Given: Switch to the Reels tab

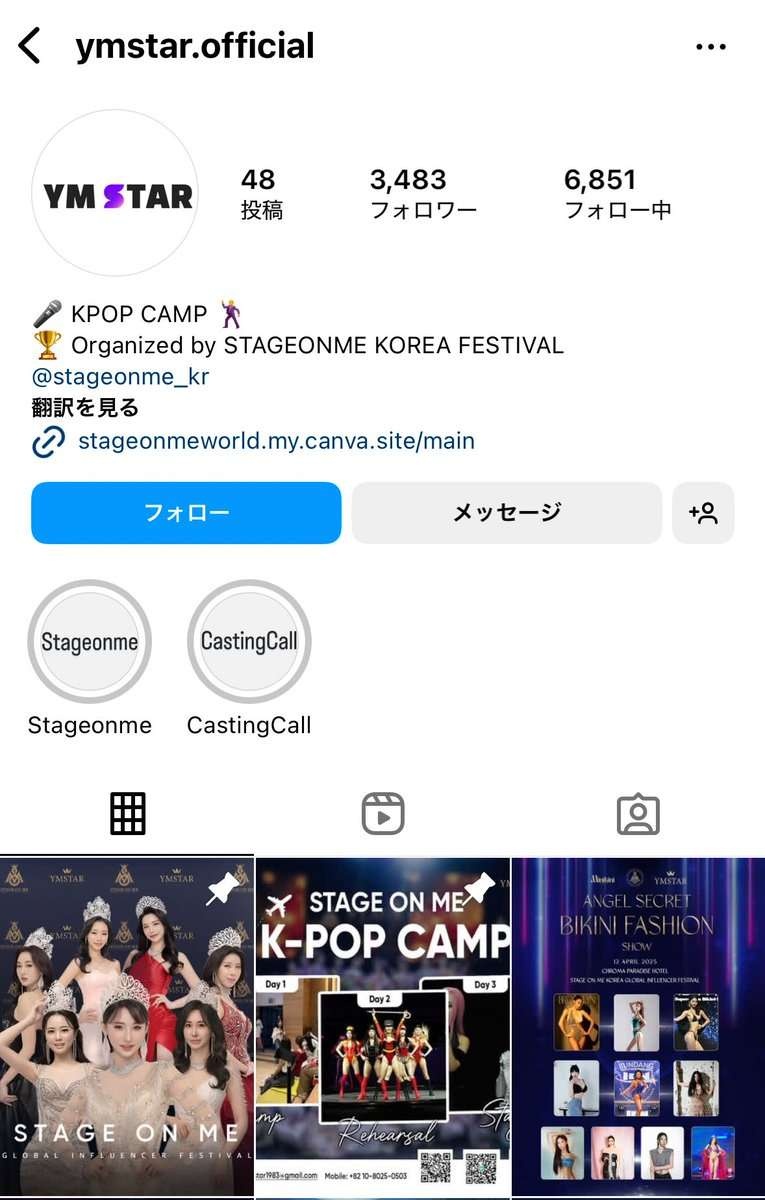Looking at the screenshot, I should pyautogui.click(x=382, y=814).
